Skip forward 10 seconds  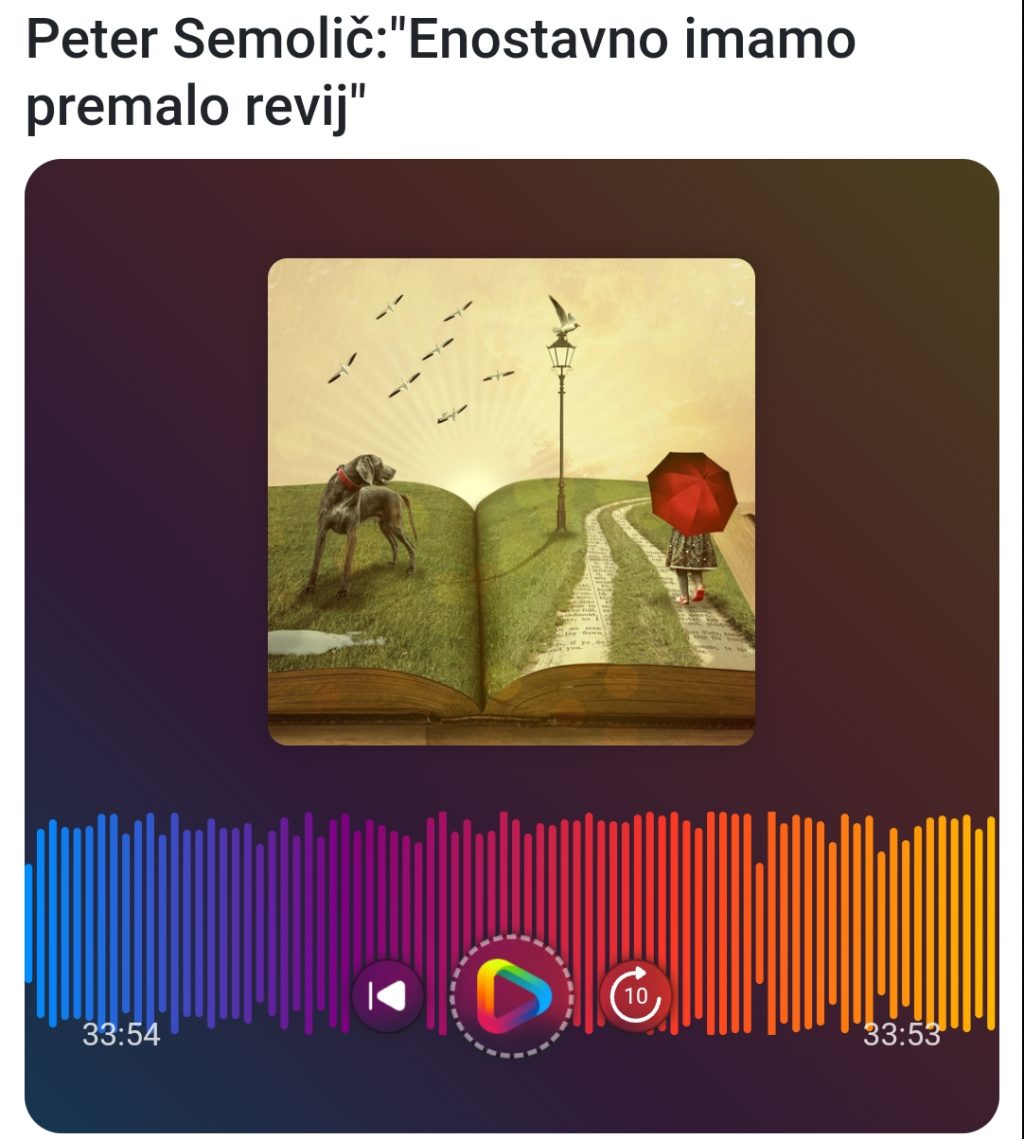[x=635, y=996]
